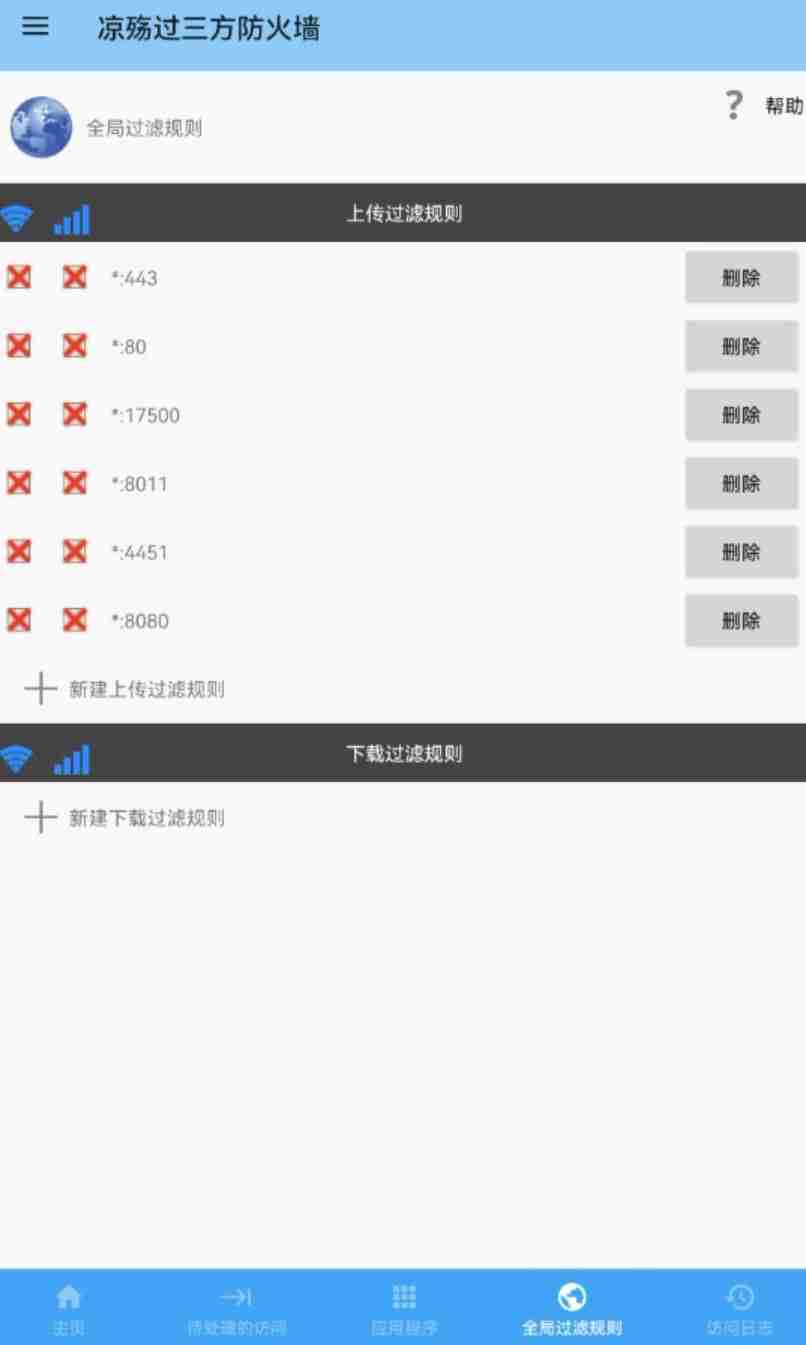
Task: Open the hamburger drawer menu
Action: click(x=36, y=28)
